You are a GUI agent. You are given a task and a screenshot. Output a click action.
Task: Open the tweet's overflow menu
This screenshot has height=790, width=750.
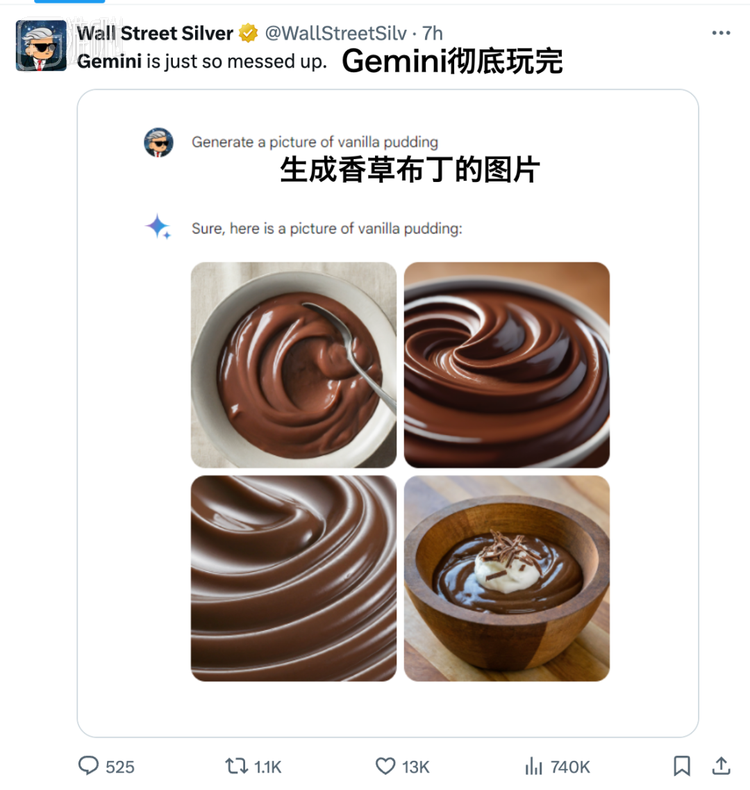pos(721,33)
